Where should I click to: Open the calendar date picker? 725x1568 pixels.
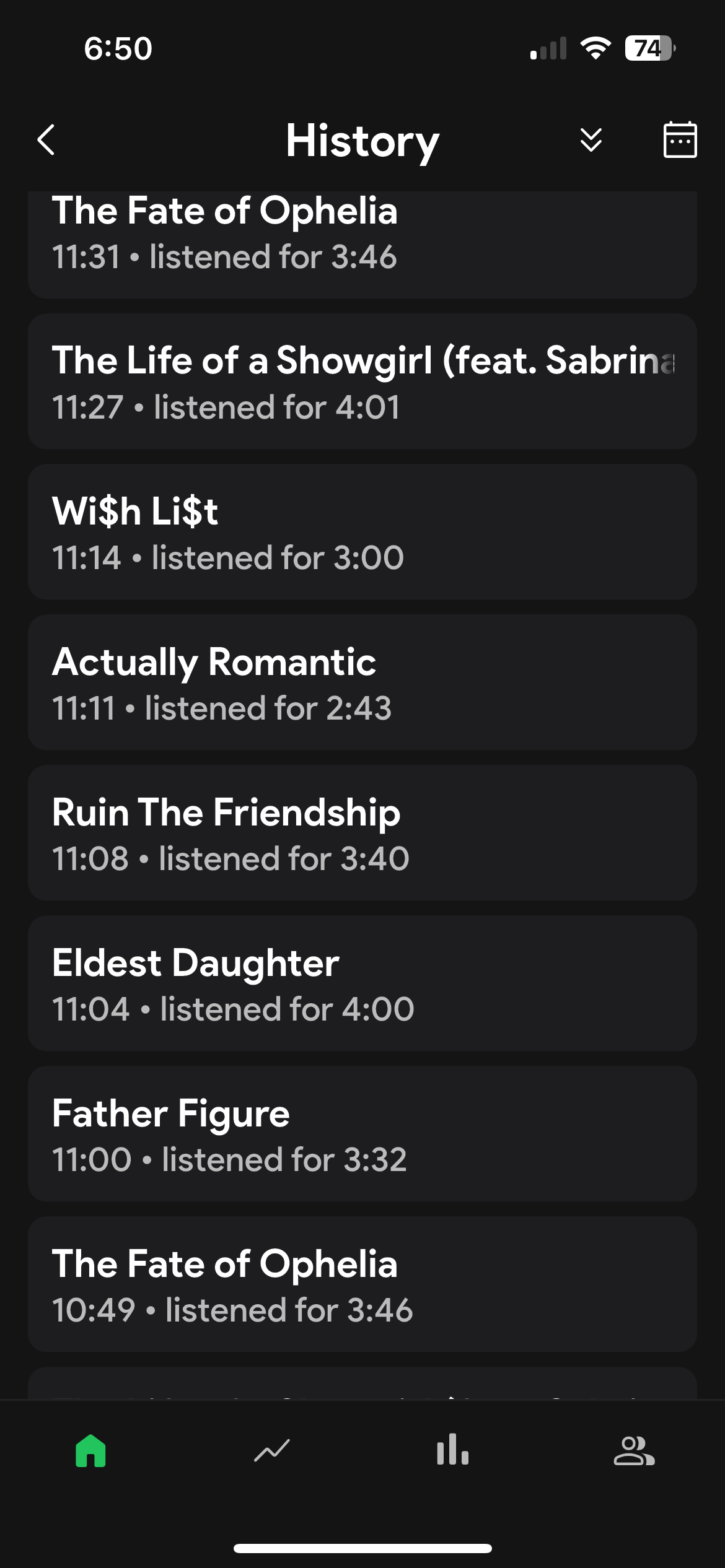[x=680, y=140]
